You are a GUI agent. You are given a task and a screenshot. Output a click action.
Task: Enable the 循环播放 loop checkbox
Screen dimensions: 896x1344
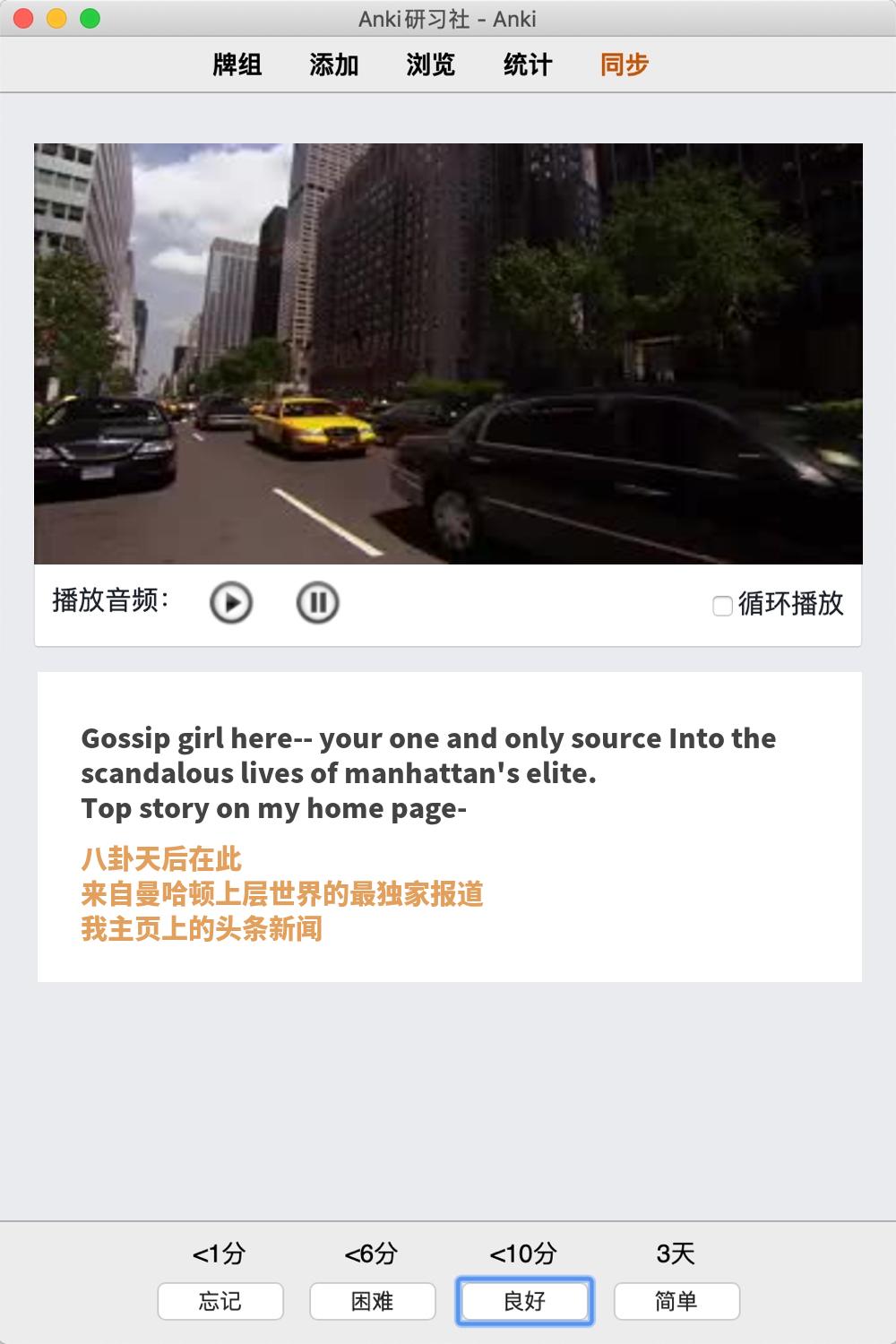(722, 607)
